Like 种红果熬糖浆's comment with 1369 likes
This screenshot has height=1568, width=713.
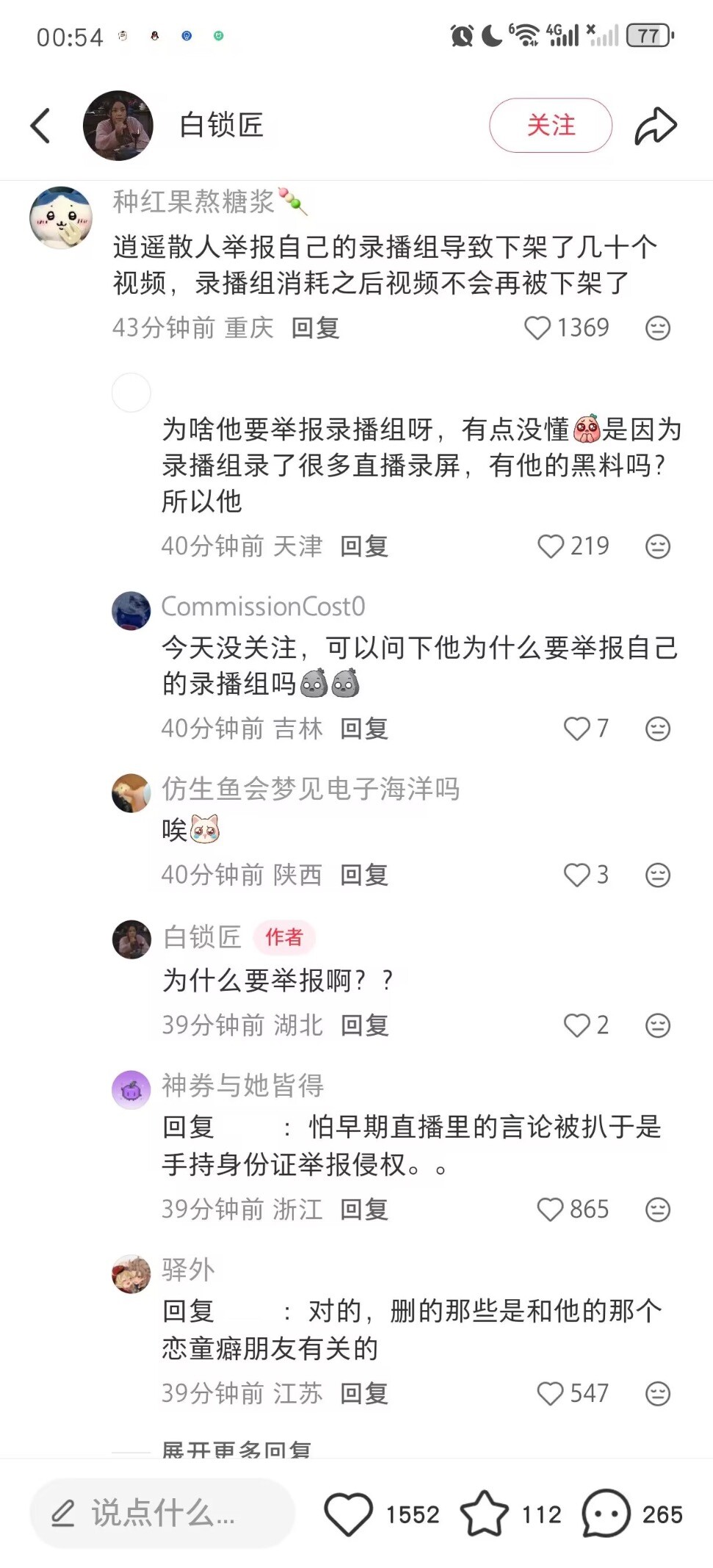pos(538,328)
